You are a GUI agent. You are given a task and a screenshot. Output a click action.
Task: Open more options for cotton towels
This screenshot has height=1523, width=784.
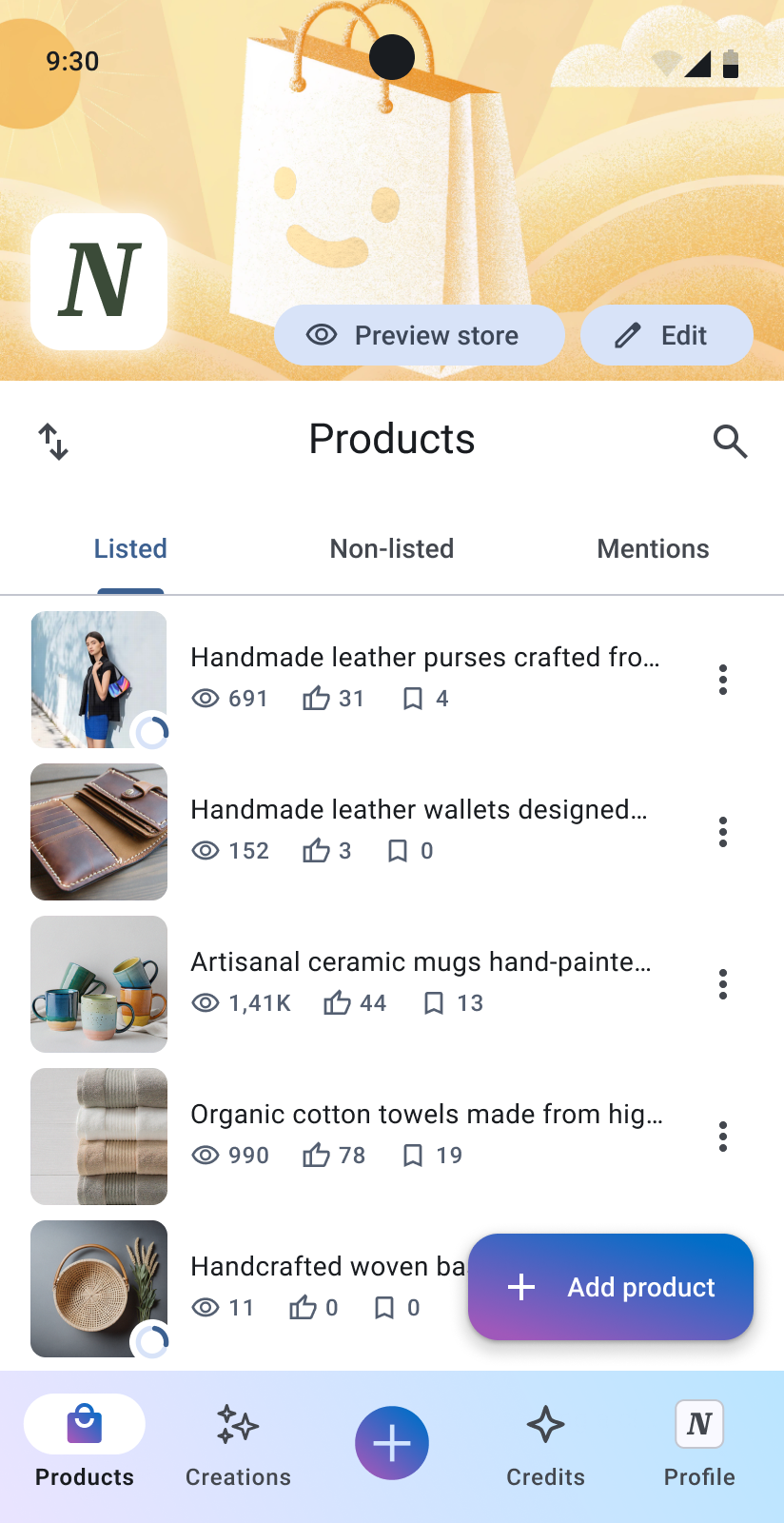pyautogui.click(x=723, y=1137)
